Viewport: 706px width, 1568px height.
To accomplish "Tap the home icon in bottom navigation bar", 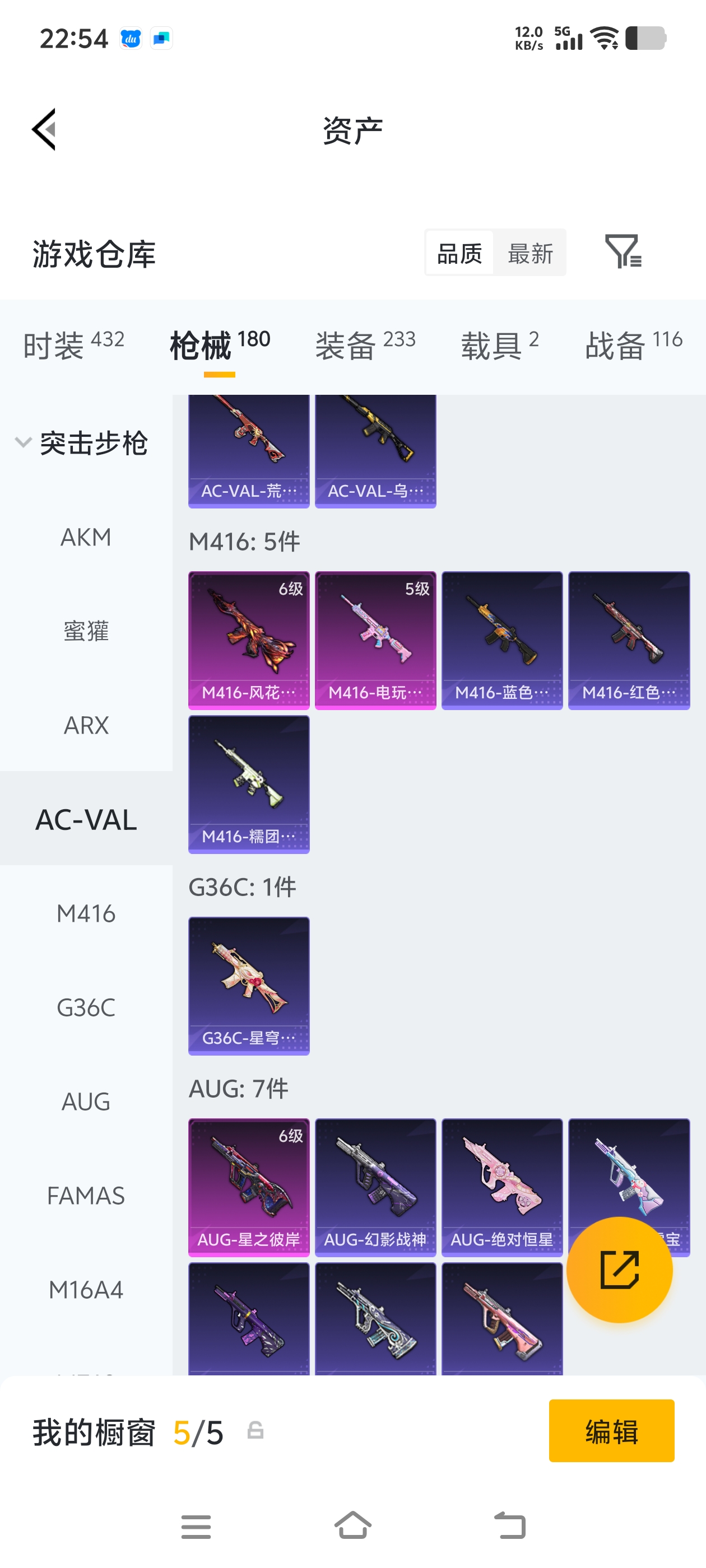I will [x=354, y=1527].
